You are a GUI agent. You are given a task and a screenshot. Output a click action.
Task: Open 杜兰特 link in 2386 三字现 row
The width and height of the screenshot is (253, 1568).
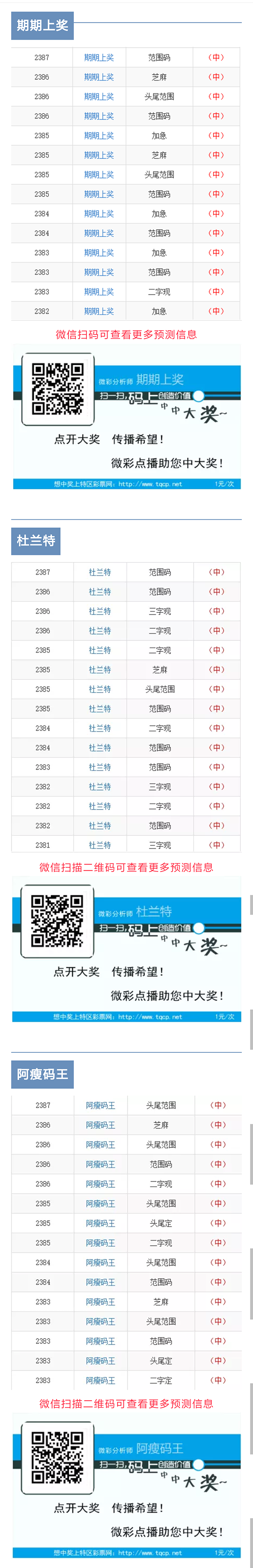[x=100, y=611]
